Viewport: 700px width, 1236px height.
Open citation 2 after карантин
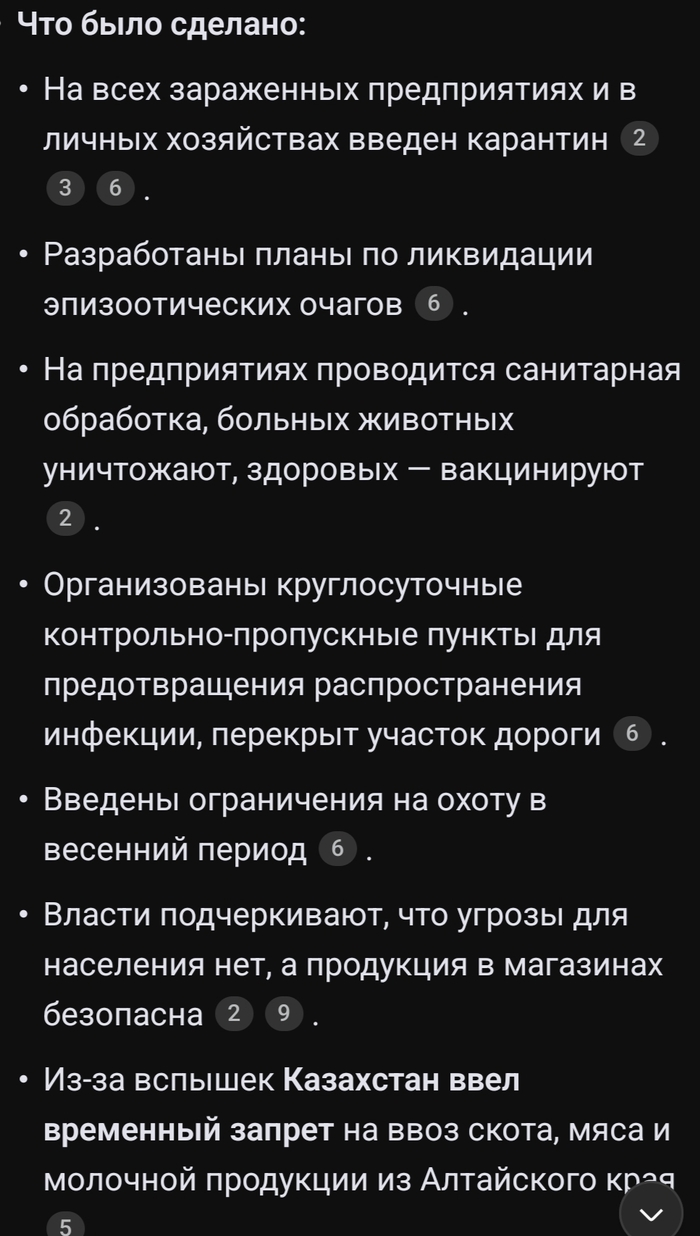coord(640,139)
